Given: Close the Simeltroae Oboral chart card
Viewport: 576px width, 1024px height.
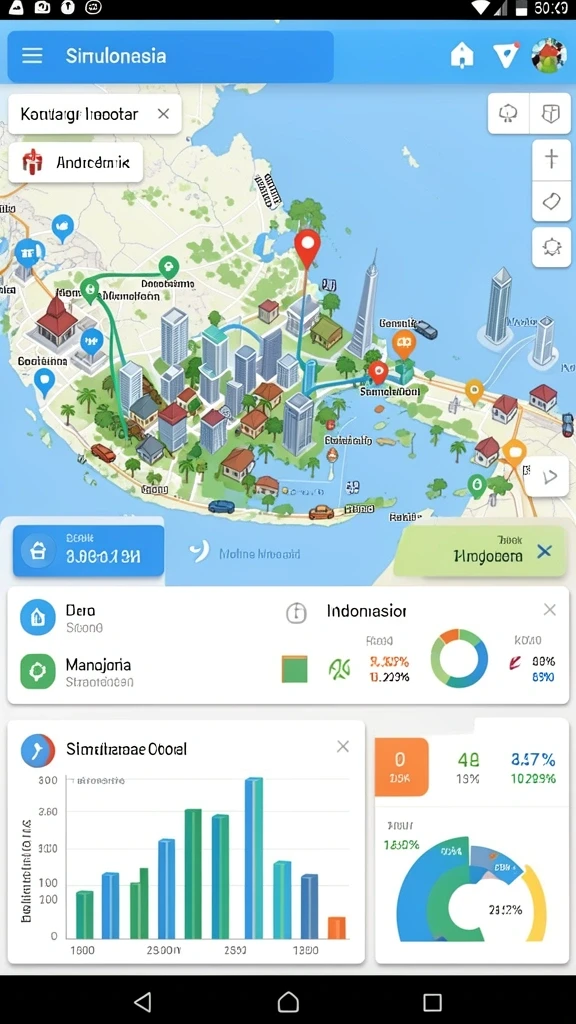Looking at the screenshot, I should tap(343, 746).
